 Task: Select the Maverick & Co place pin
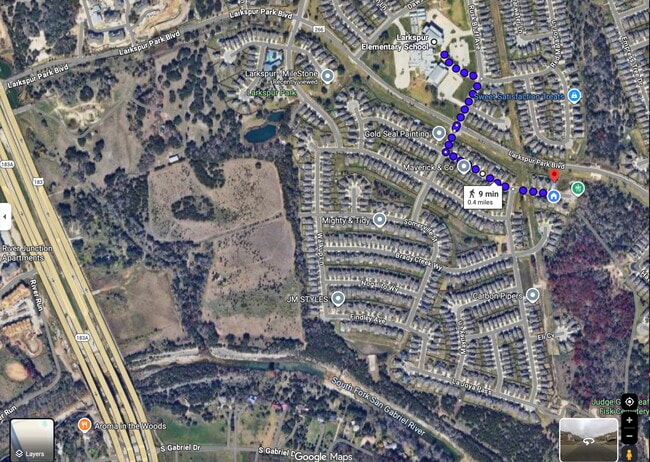click(463, 166)
